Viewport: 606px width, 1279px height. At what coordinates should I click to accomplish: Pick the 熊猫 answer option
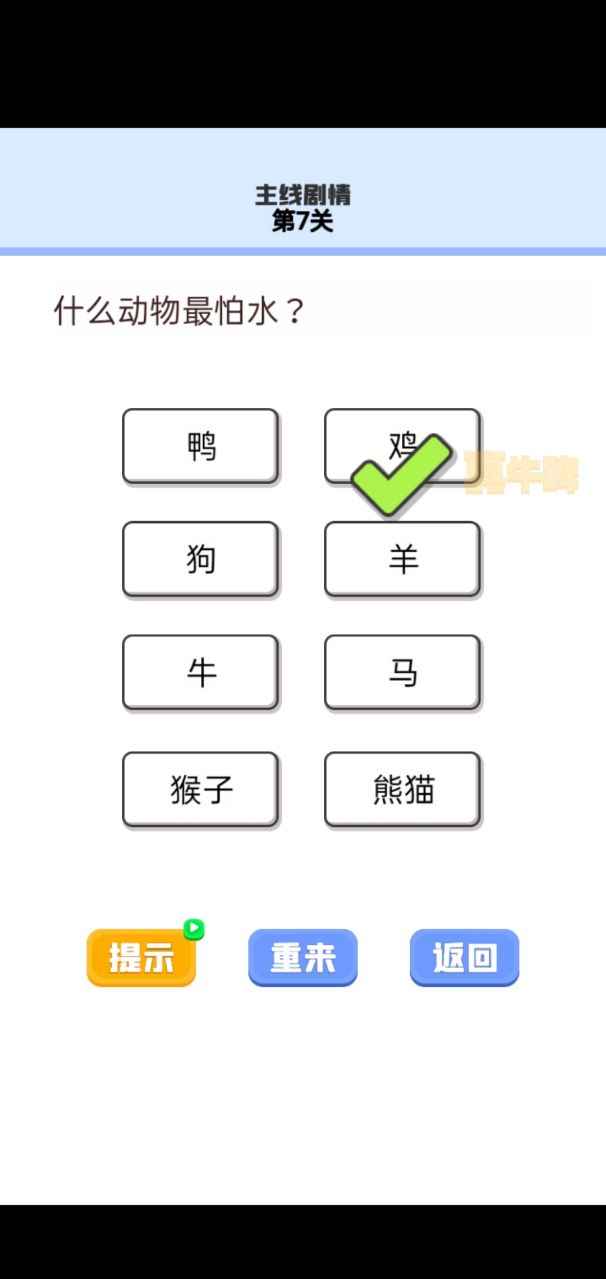tap(402, 790)
